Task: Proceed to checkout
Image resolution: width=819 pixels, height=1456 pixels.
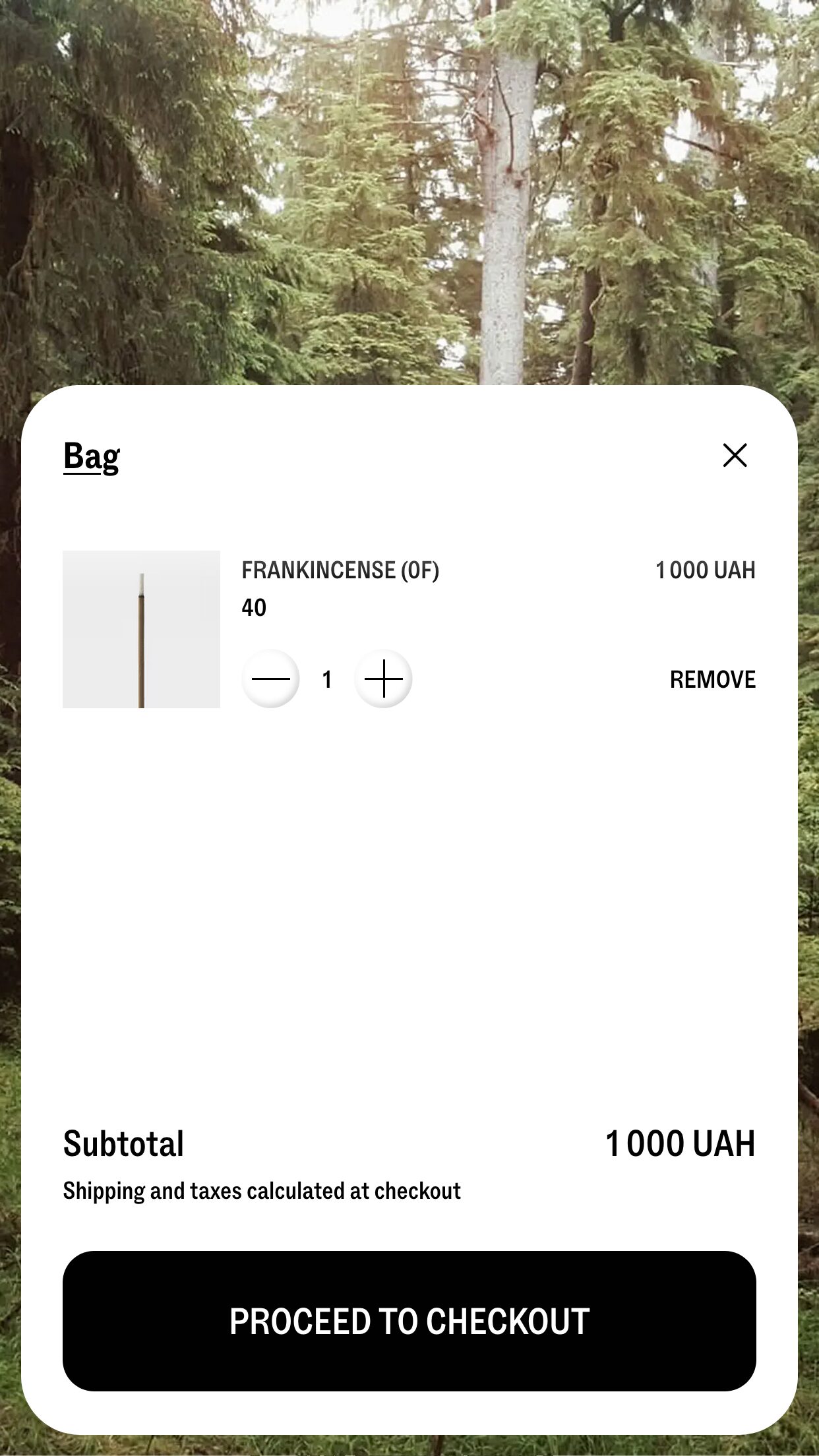Action: pyautogui.click(x=409, y=1321)
